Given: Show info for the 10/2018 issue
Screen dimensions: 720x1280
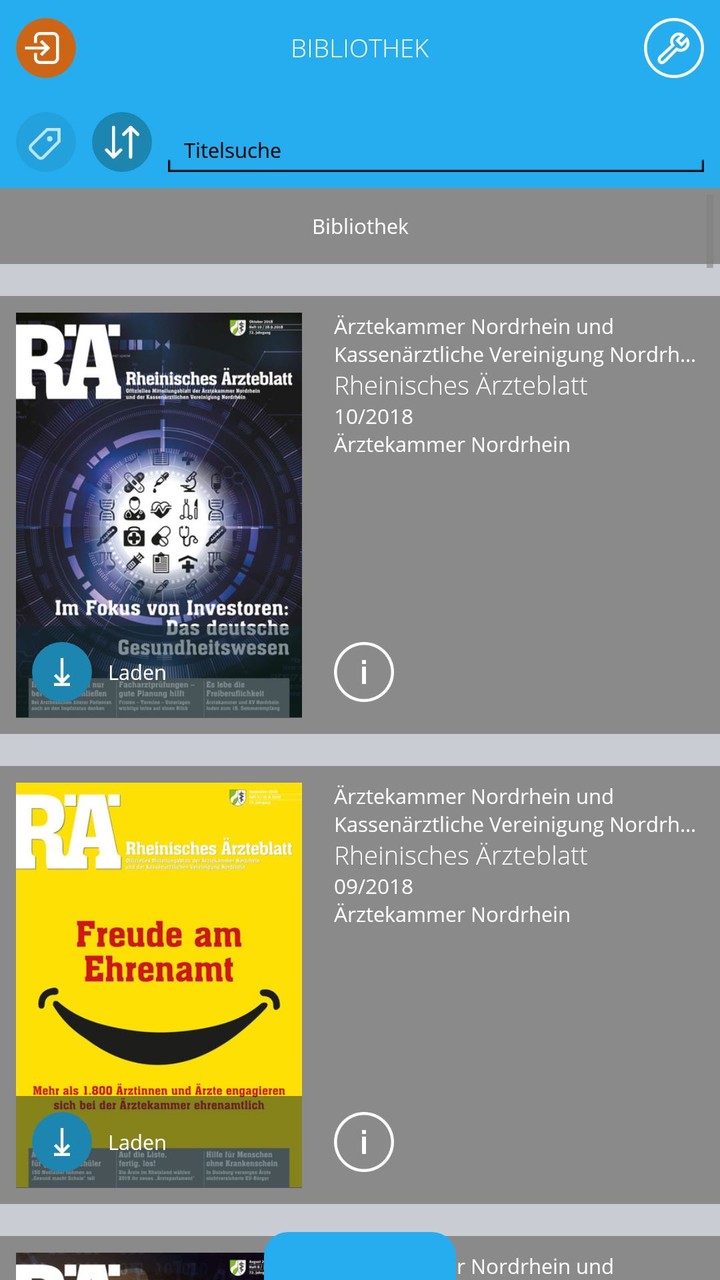Looking at the screenshot, I should [364, 672].
